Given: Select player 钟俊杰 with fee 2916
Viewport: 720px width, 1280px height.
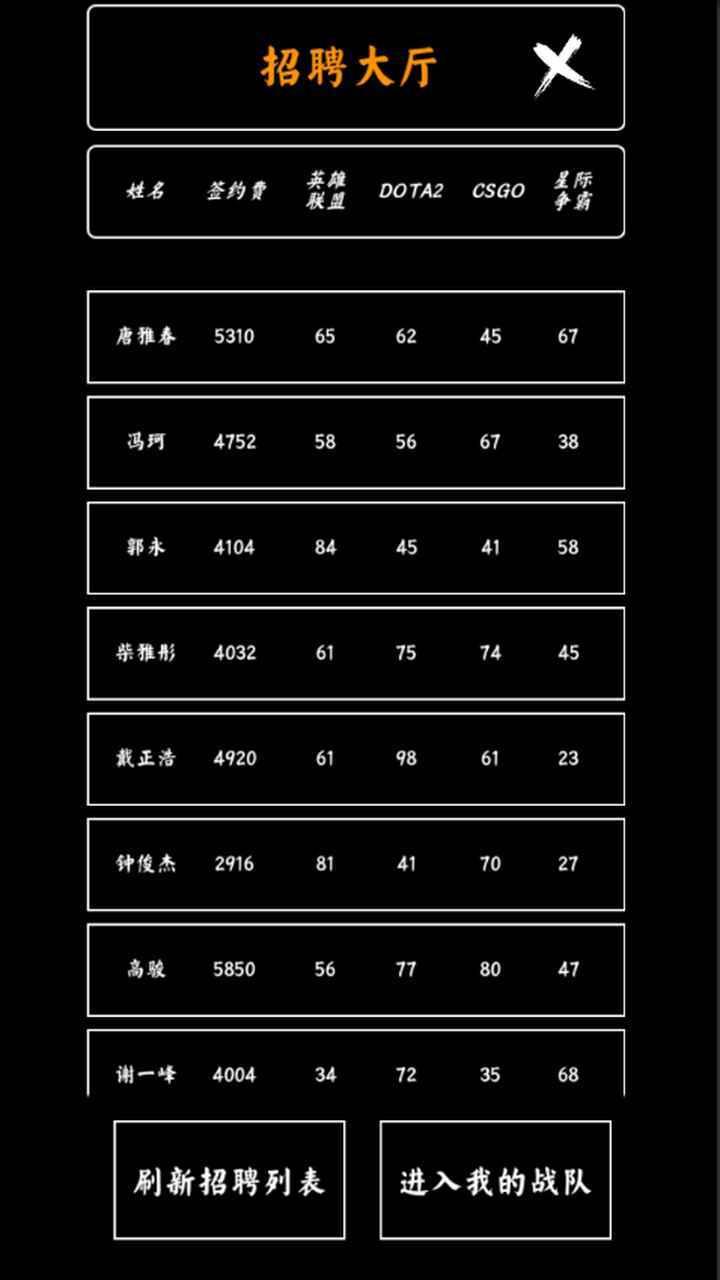Looking at the screenshot, I should point(356,864).
